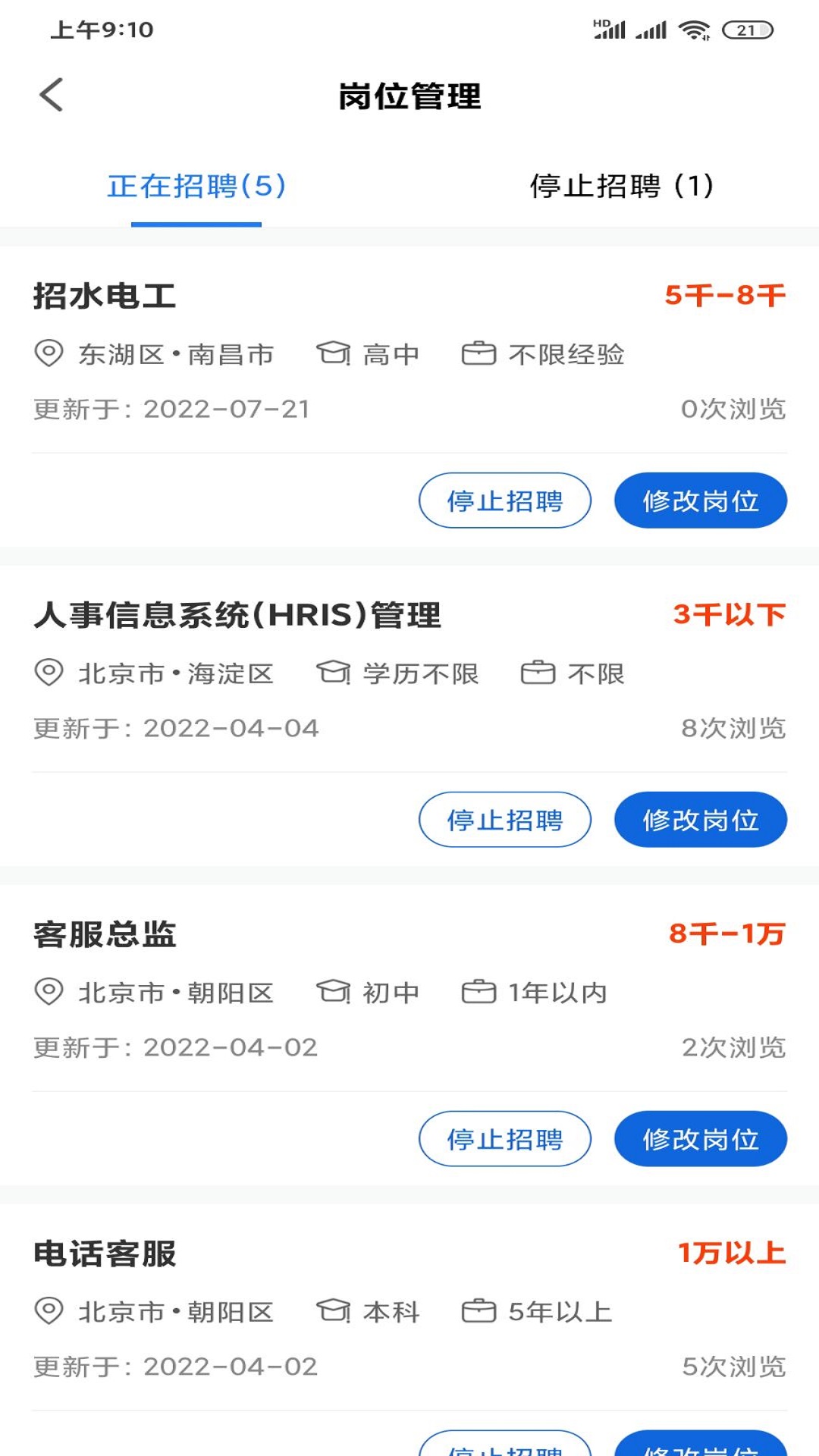This screenshot has height=1456, width=819.
Task: Click 停止招聘 for the 招水电工 job
Action: click(x=506, y=500)
